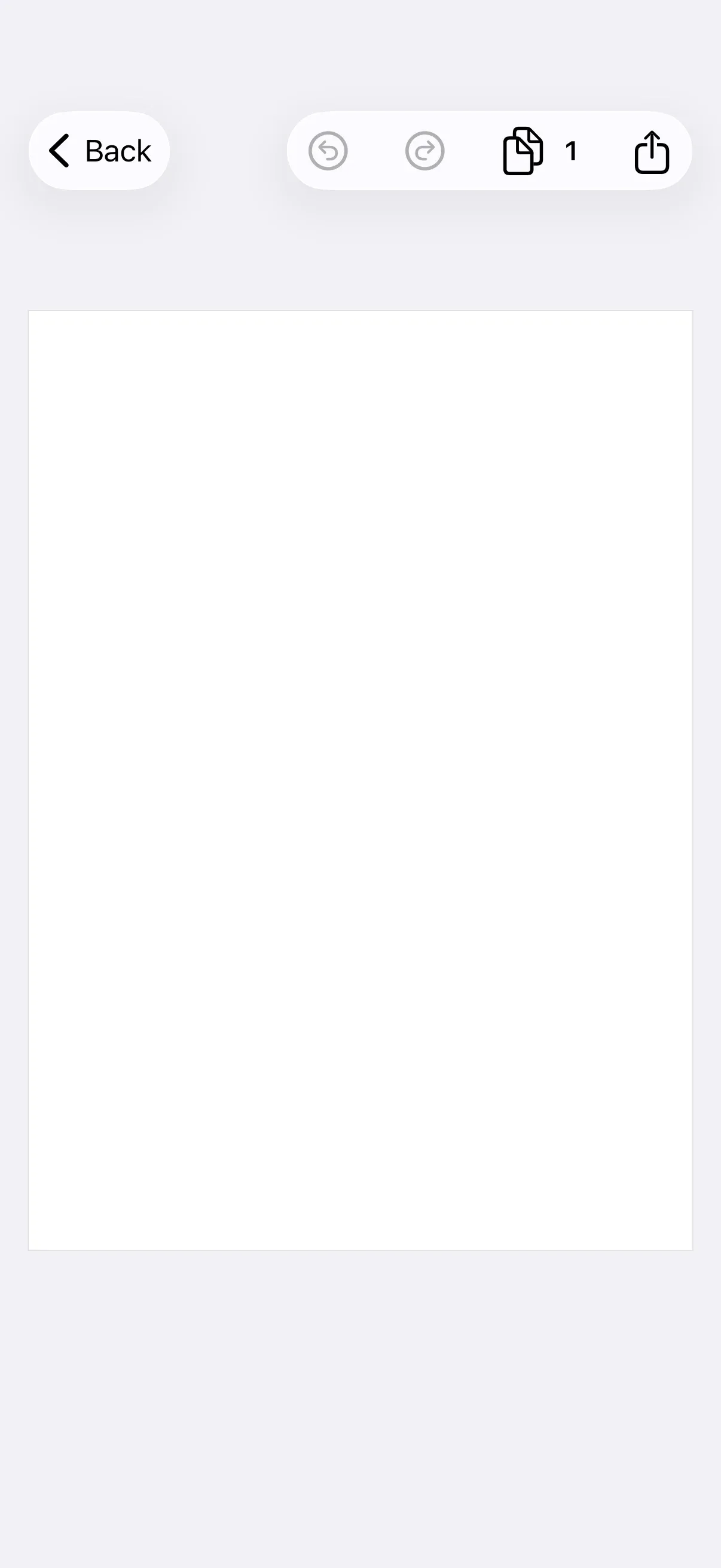Select the back chevron icon

[x=59, y=151]
